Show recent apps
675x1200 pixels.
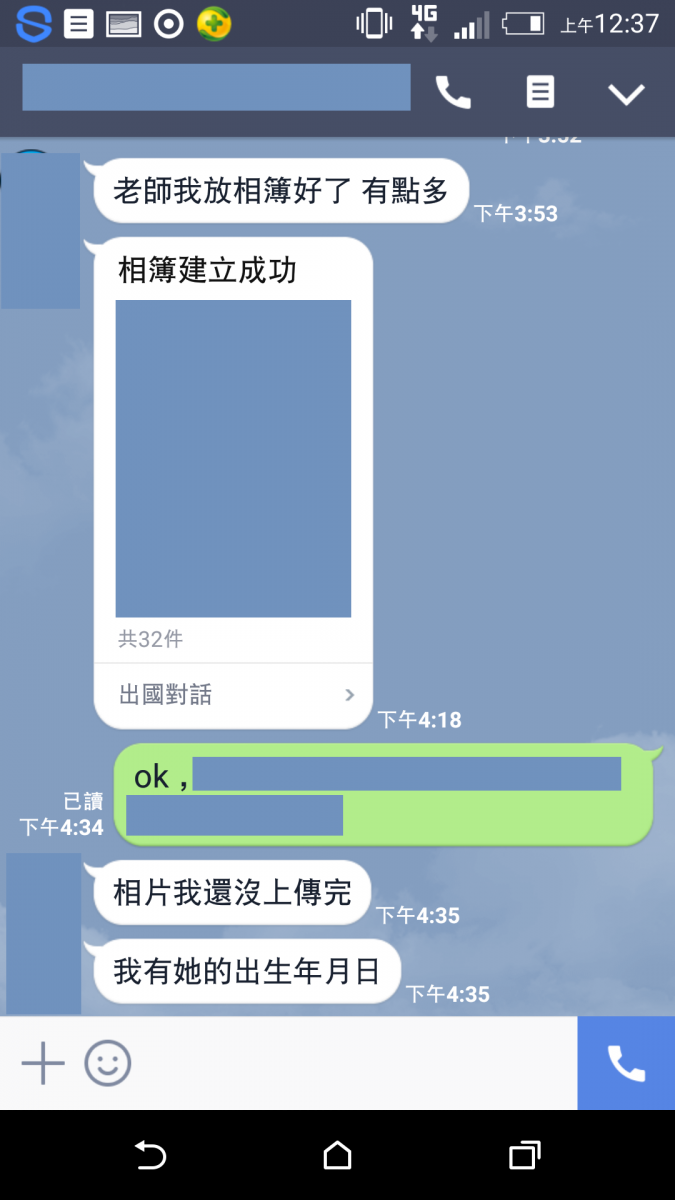click(x=524, y=1156)
